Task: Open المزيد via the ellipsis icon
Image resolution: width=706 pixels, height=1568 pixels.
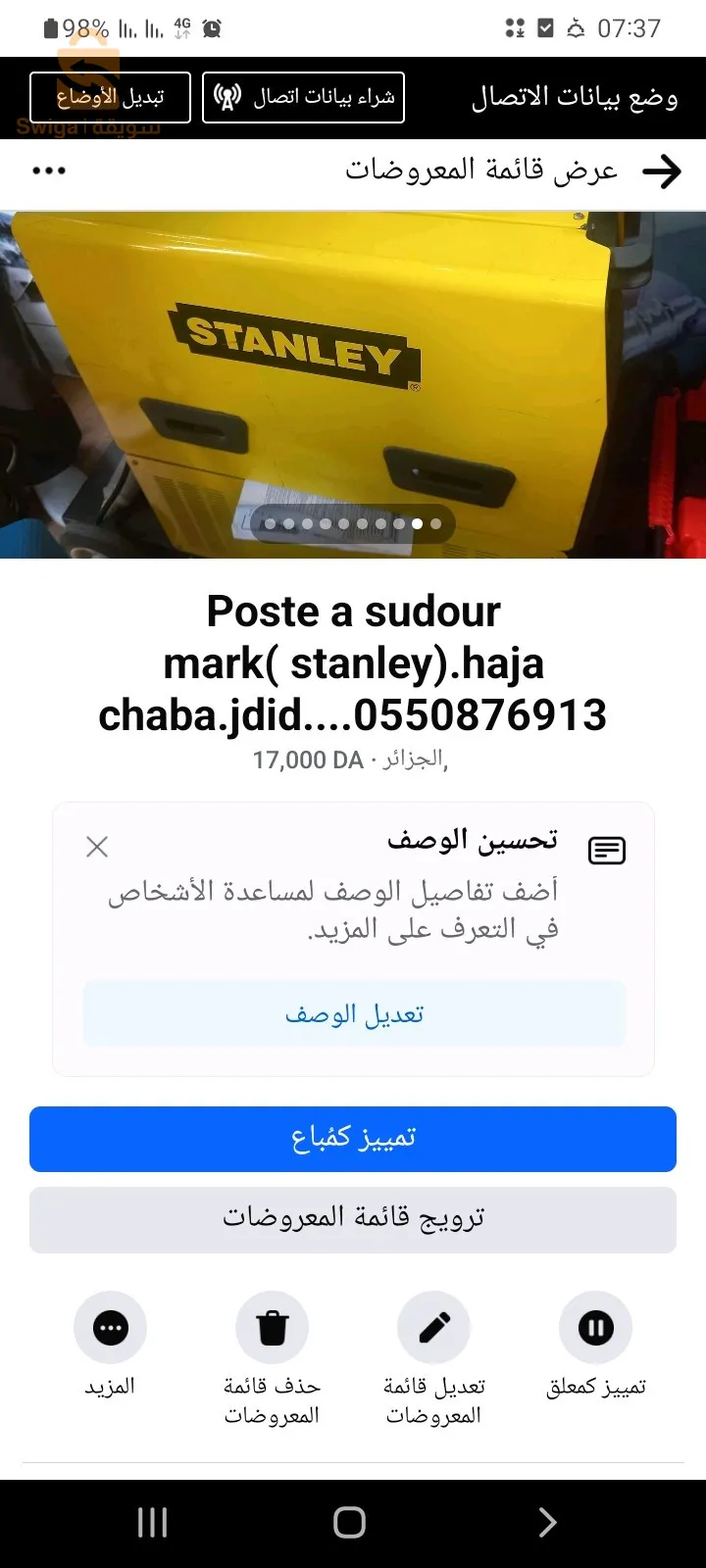Action: tap(110, 1327)
